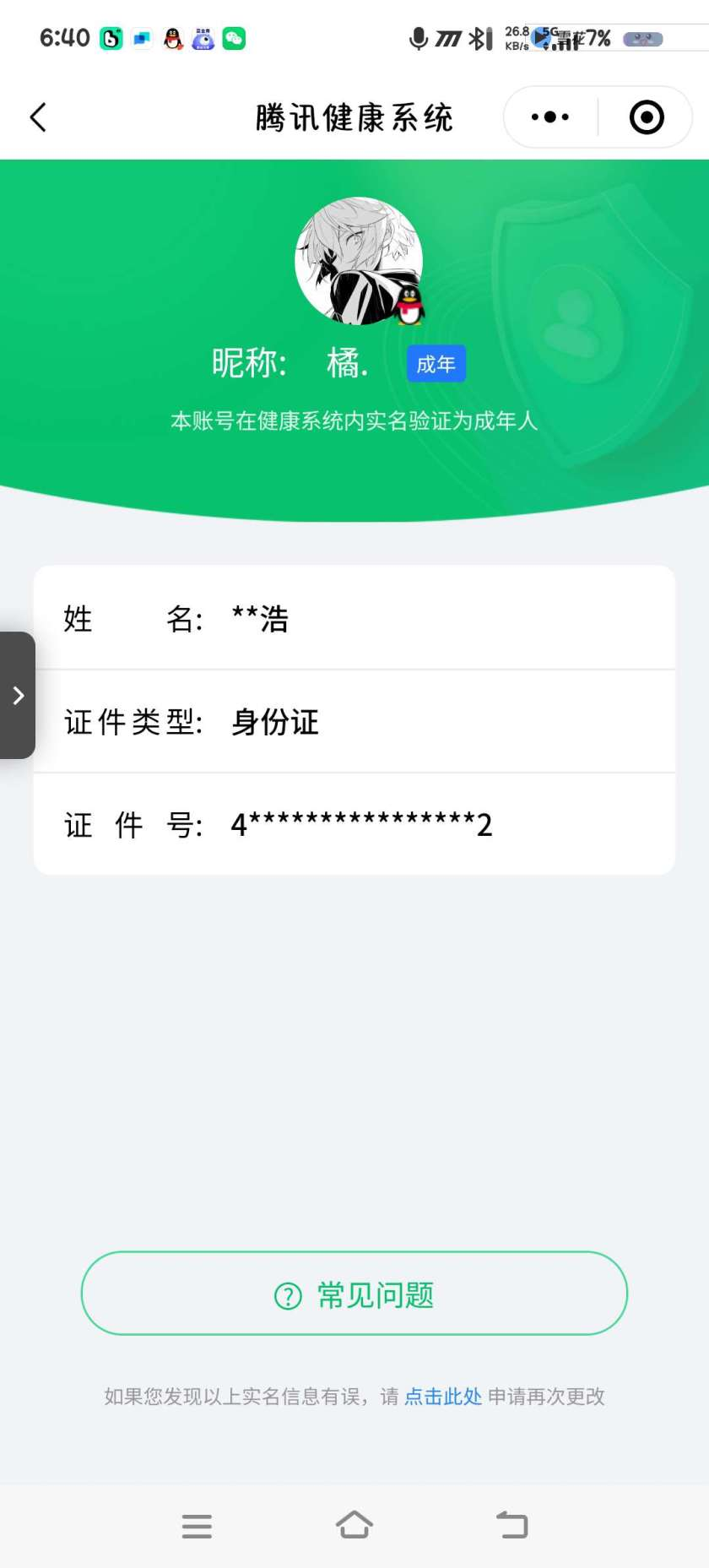
Task: Open the mini-program more options menu
Action: pyautogui.click(x=549, y=117)
